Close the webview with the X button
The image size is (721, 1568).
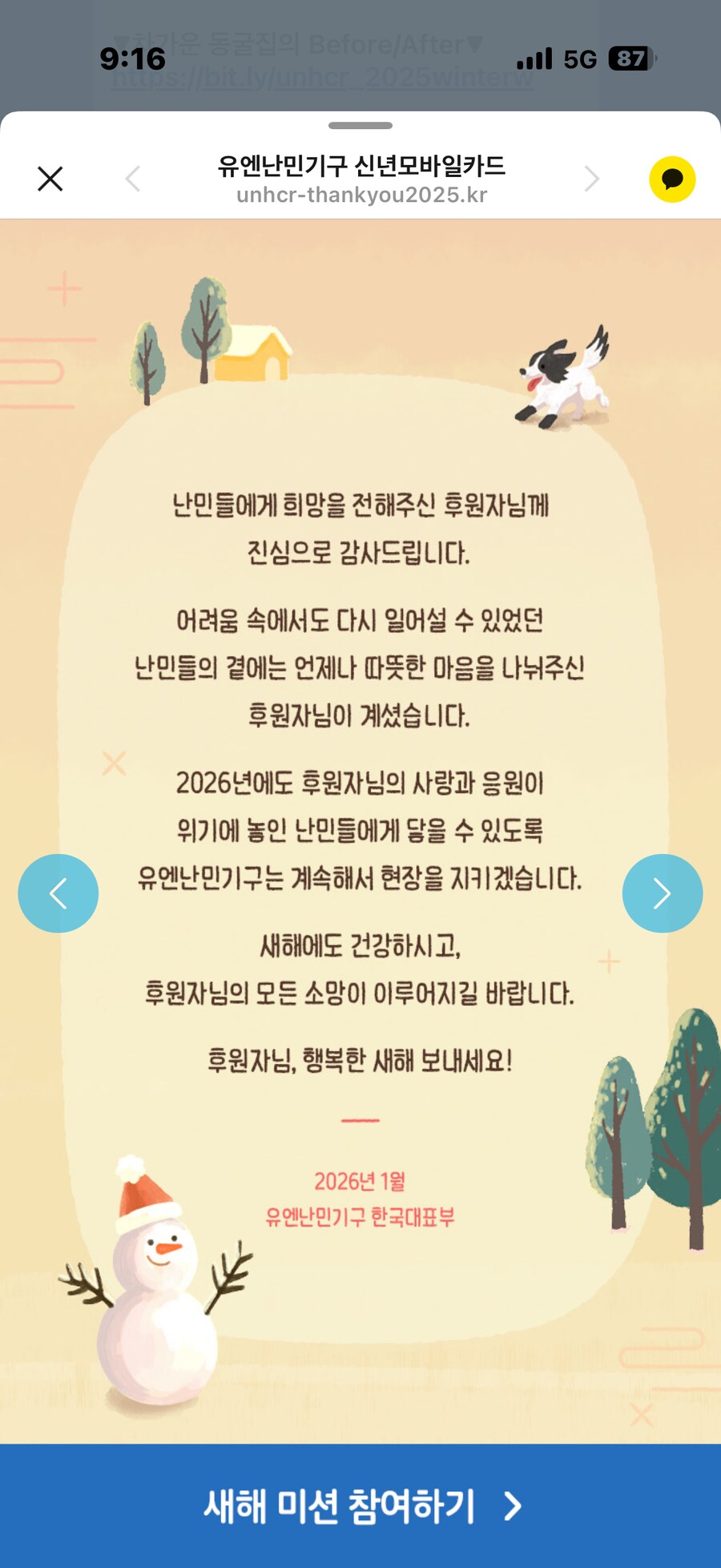tap(50, 178)
